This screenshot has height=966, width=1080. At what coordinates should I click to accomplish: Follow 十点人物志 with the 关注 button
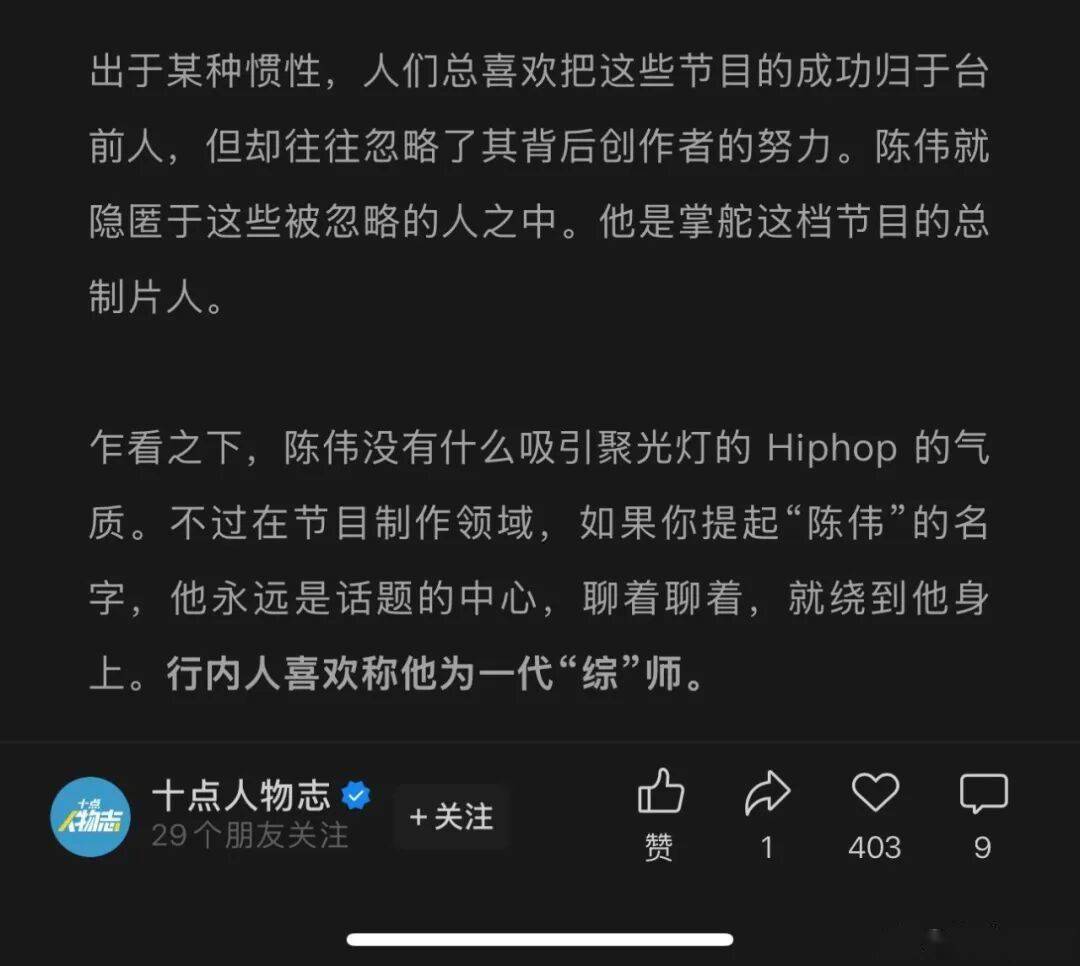(x=451, y=817)
